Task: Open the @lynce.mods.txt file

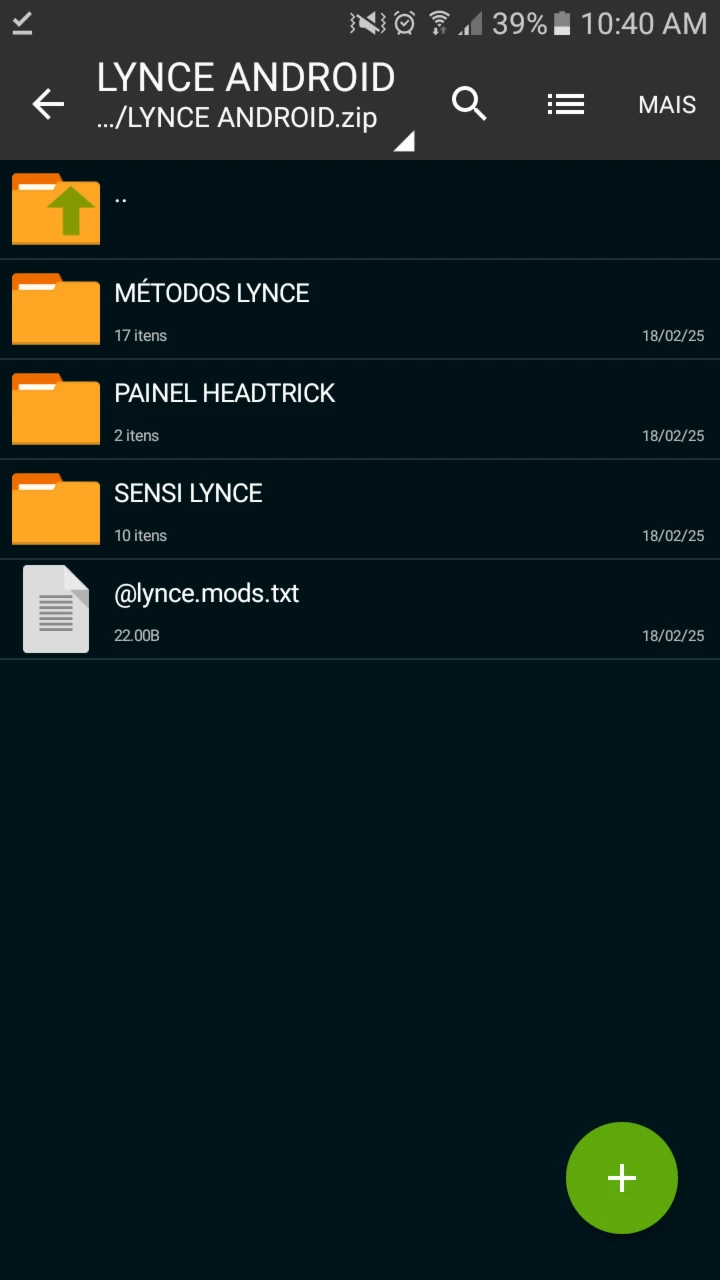Action: pos(360,610)
